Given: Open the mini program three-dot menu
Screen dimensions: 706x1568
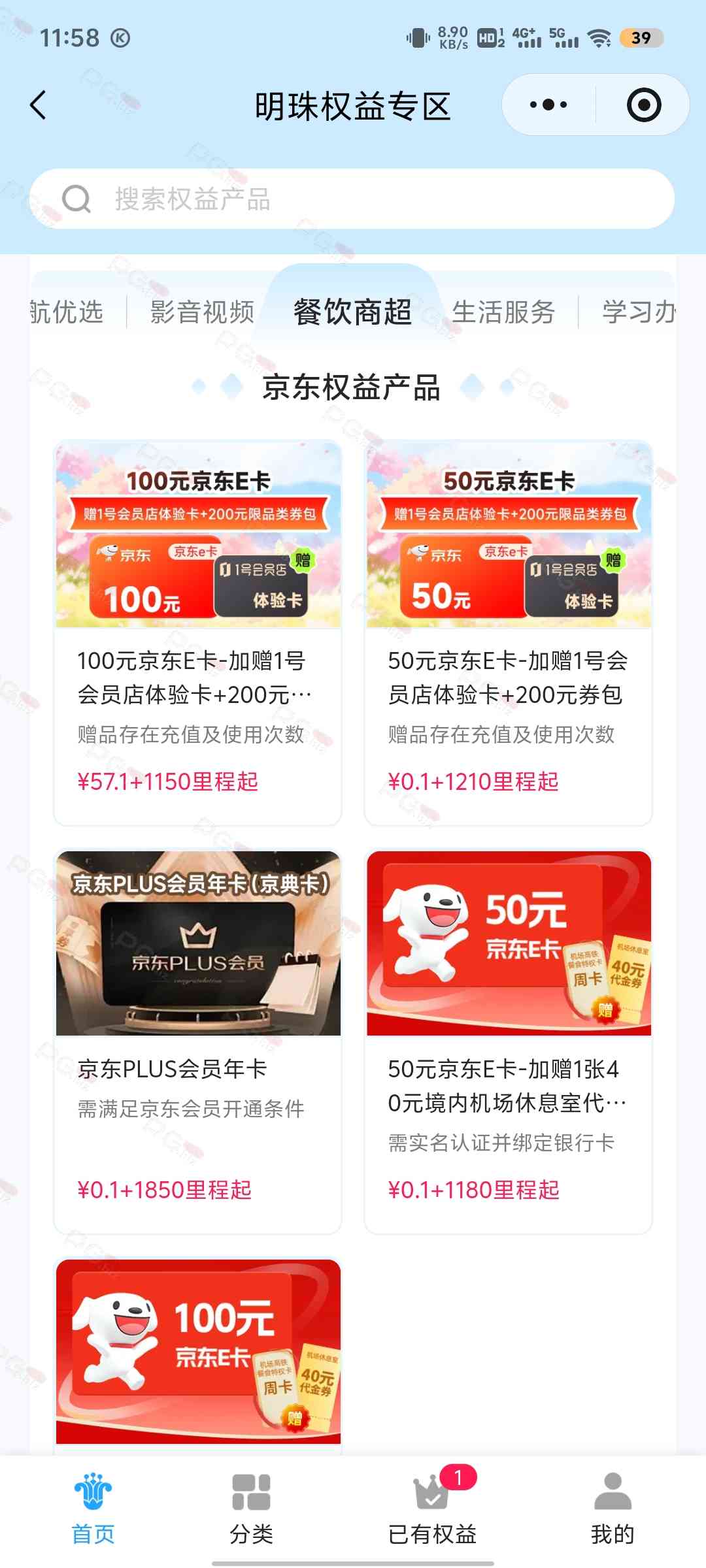Looking at the screenshot, I should coord(548,105).
